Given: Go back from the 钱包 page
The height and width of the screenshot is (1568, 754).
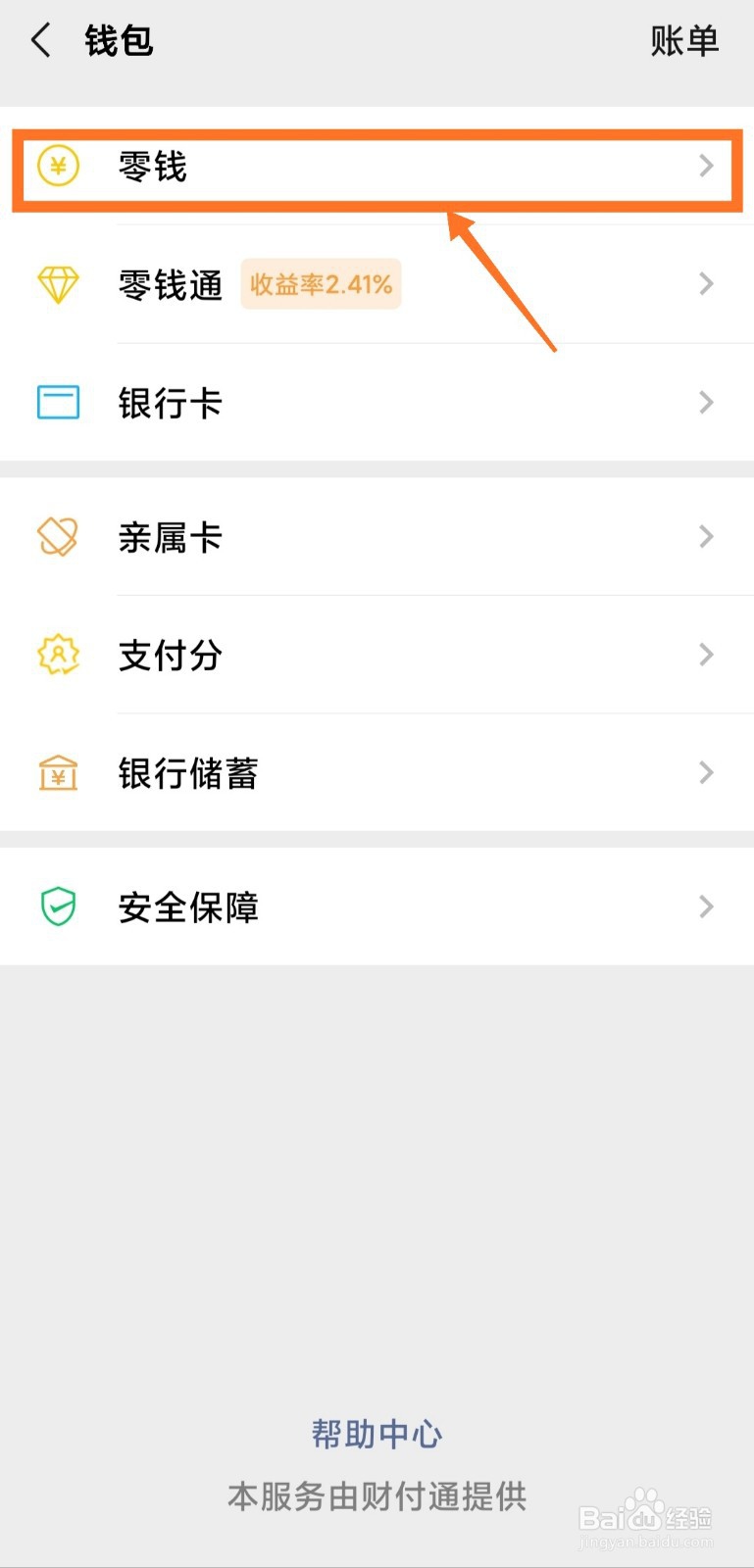Looking at the screenshot, I should coord(41,41).
